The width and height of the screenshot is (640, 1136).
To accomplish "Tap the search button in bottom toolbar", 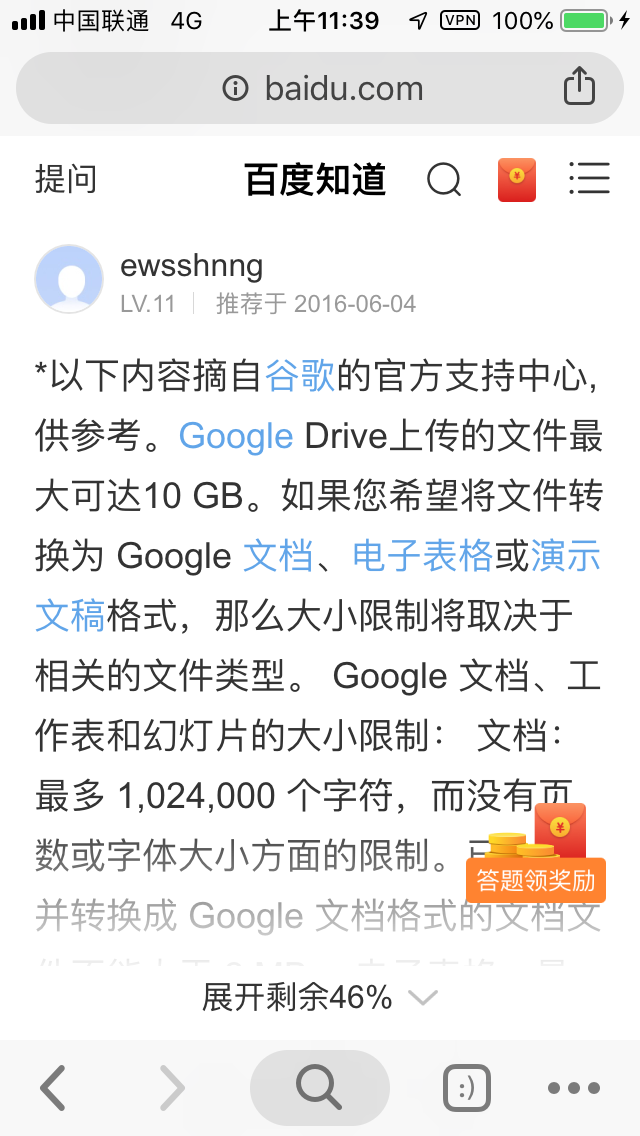I will (x=319, y=1088).
